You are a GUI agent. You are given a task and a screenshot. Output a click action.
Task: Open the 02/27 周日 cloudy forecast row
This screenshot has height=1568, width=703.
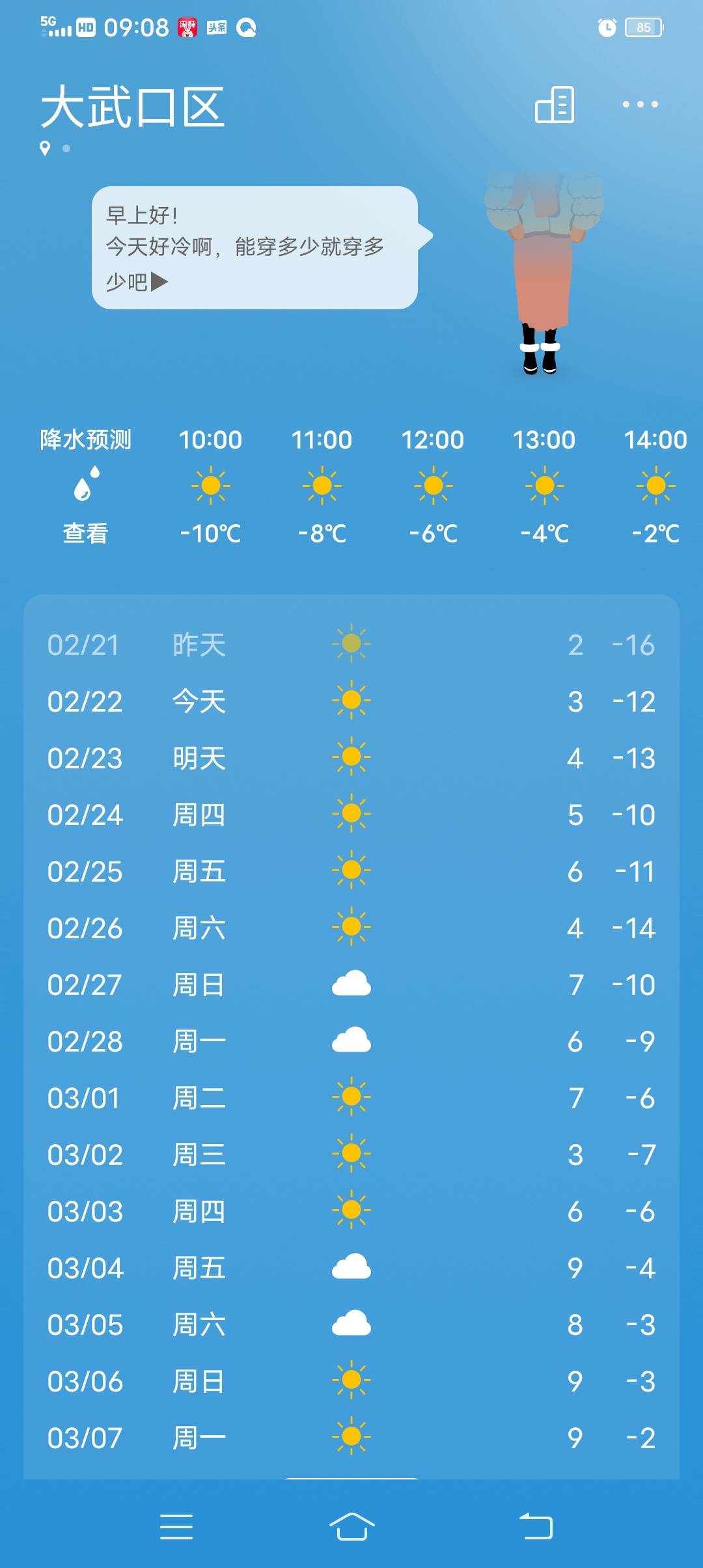point(351,985)
